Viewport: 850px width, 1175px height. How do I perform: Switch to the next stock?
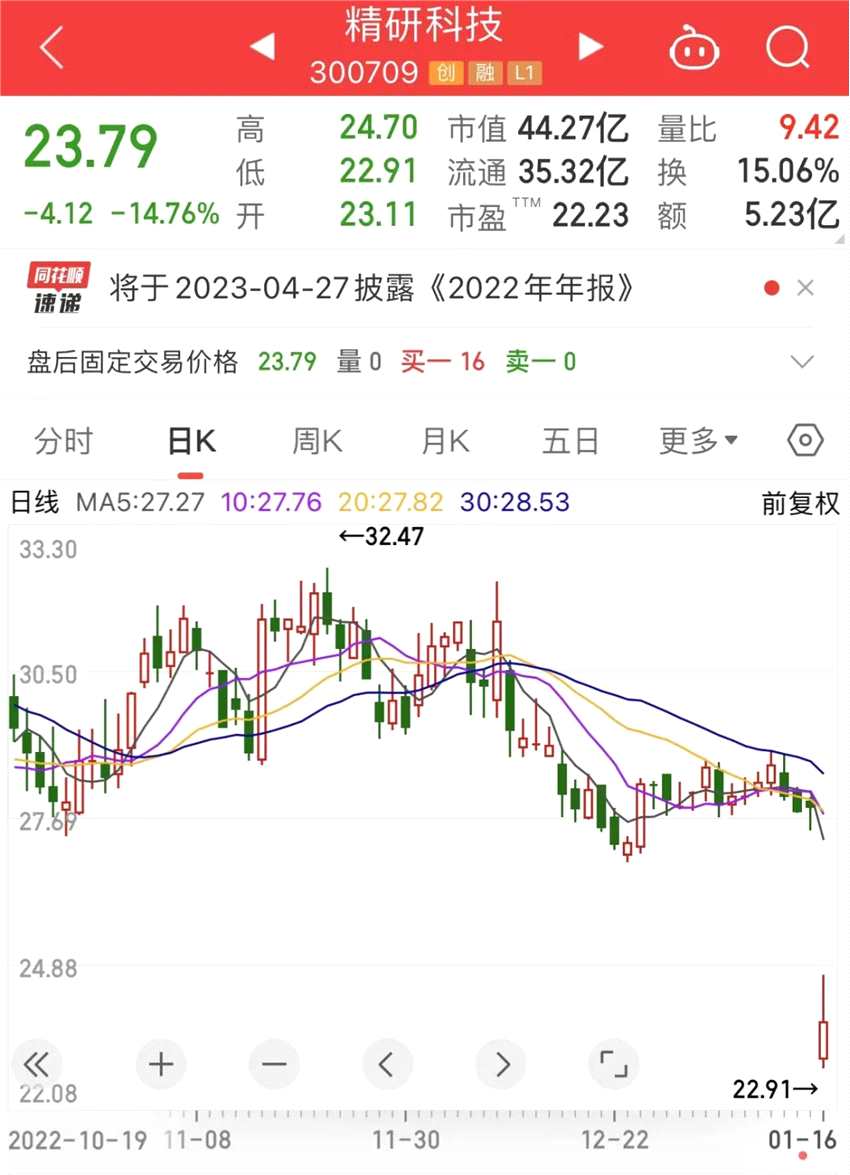click(x=591, y=46)
